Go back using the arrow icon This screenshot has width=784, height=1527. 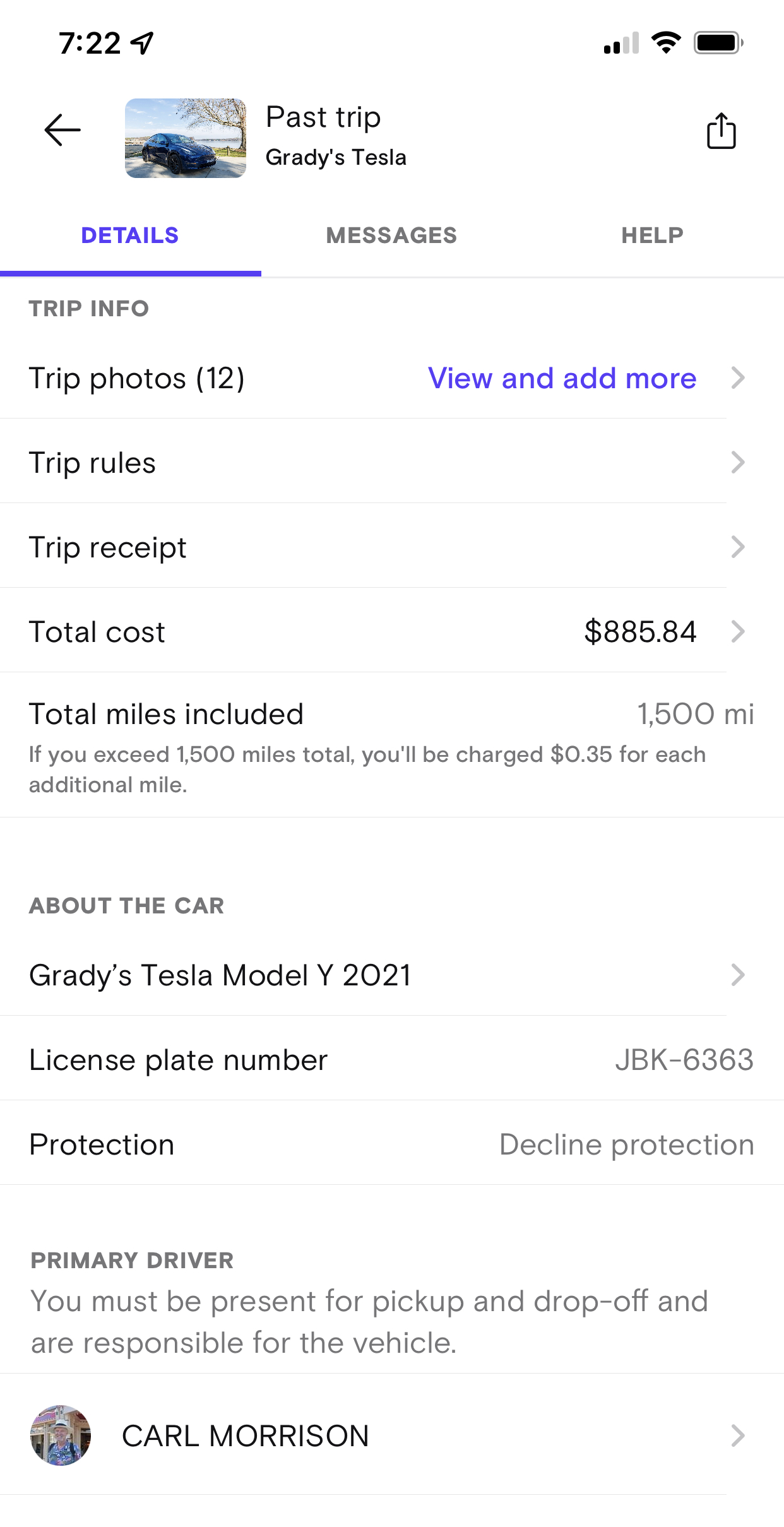(x=62, y=131)
